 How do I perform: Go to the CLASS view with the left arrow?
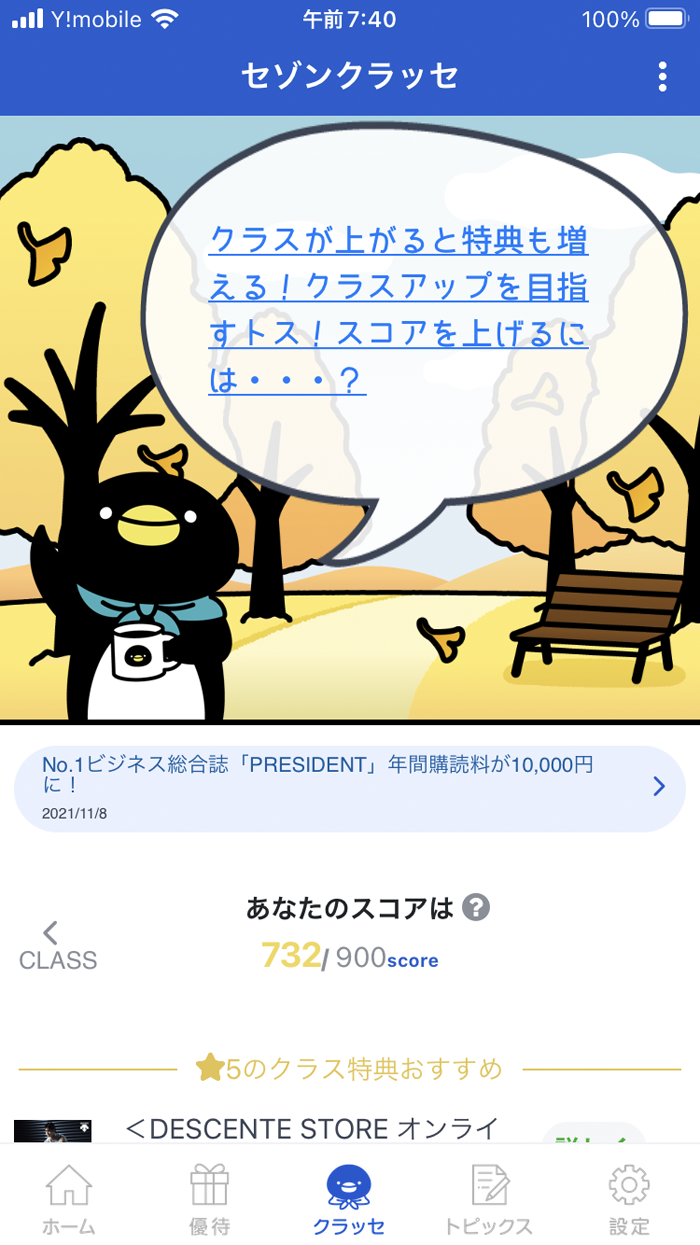[x=57, y=946]
